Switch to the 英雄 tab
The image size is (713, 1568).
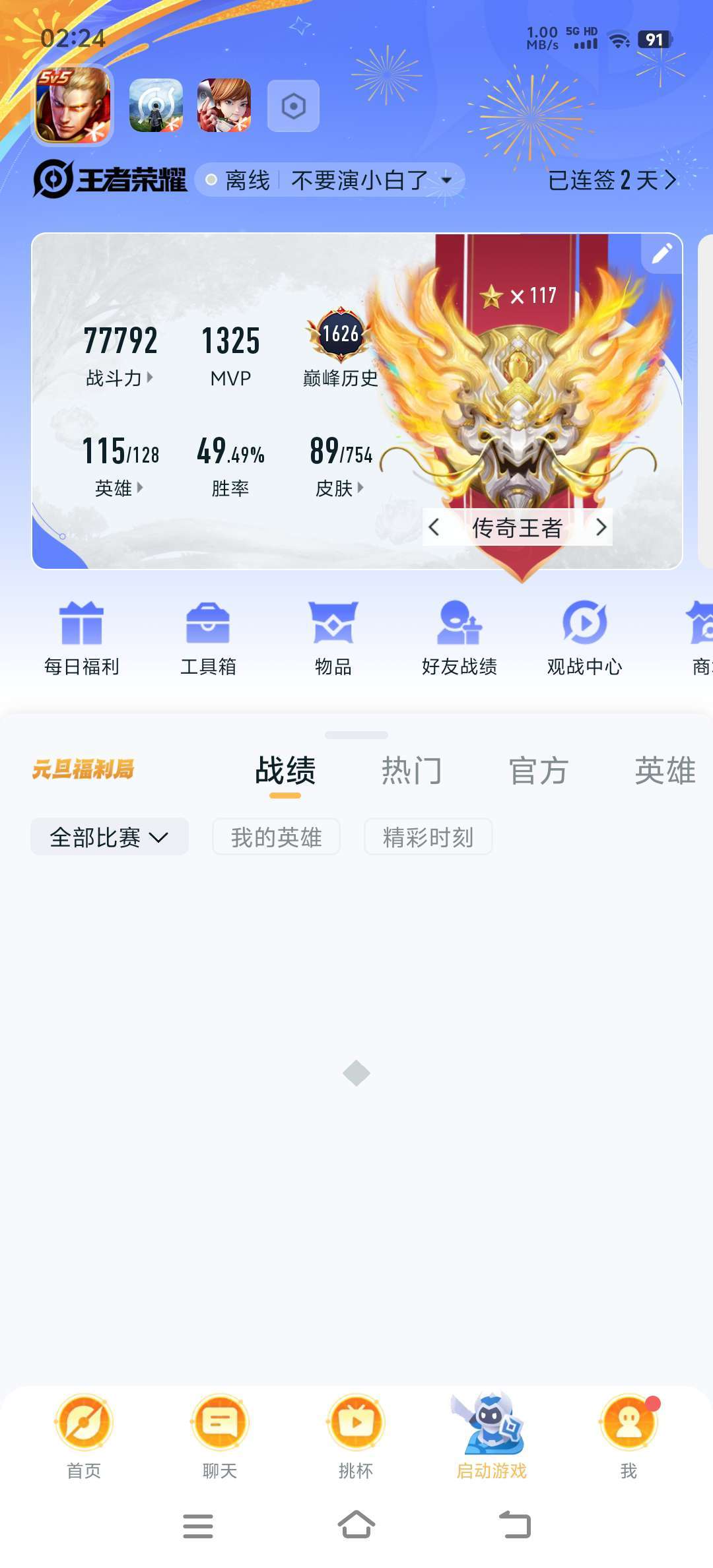[x=665, y=771]
